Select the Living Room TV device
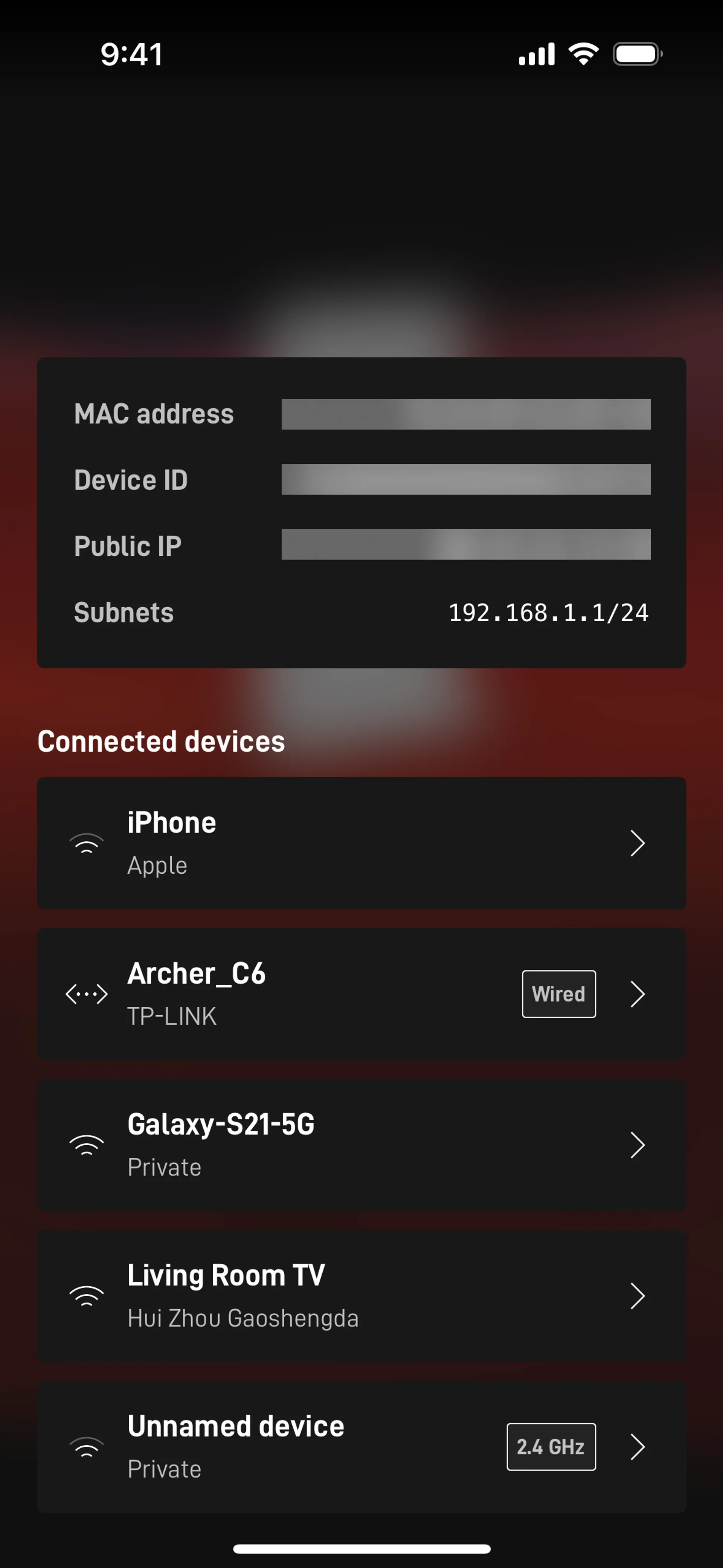Viewport: 723px width, 1568px height. point(361,1295)
